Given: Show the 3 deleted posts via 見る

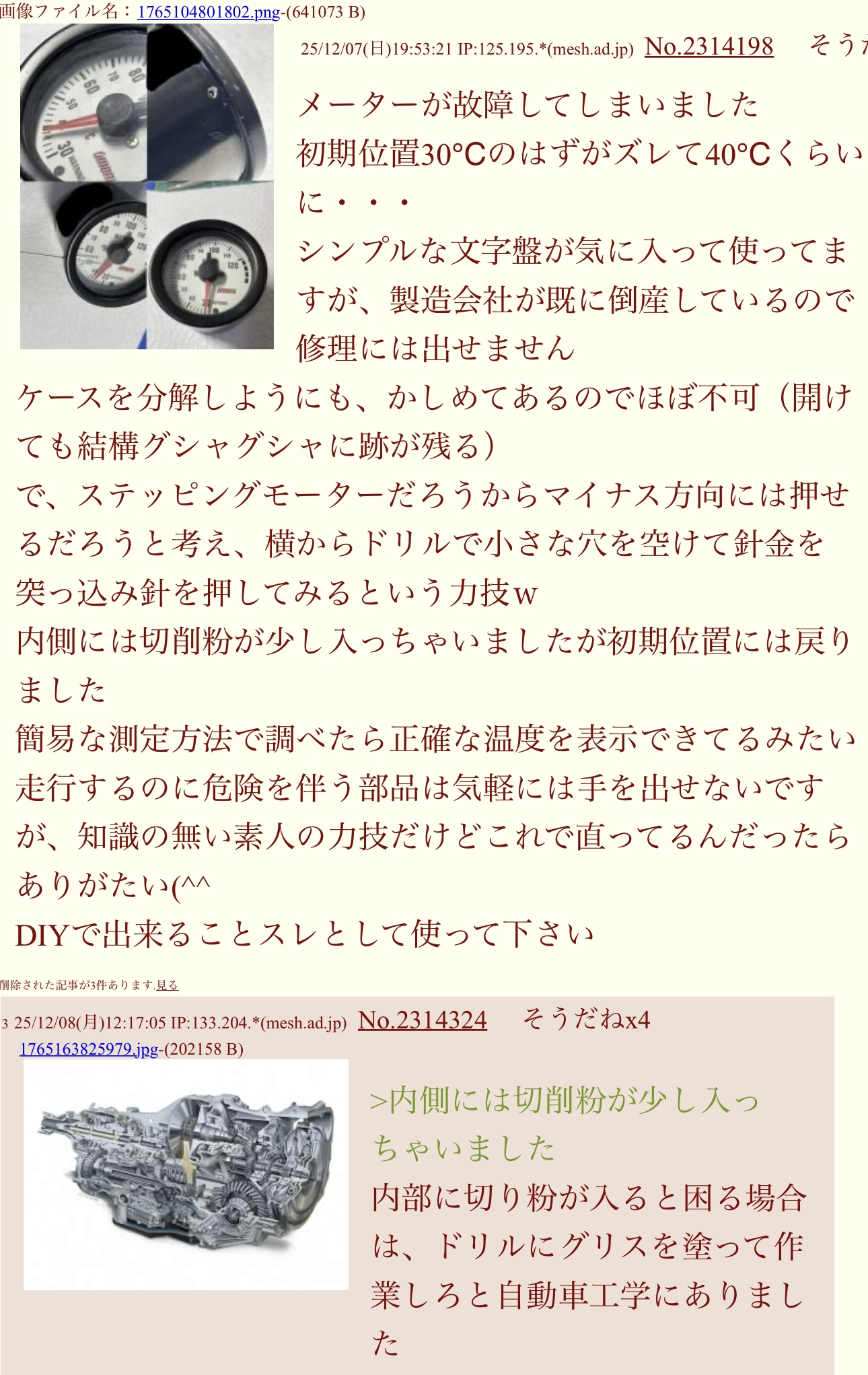Looking at the screenshot, I should (167, 985).
